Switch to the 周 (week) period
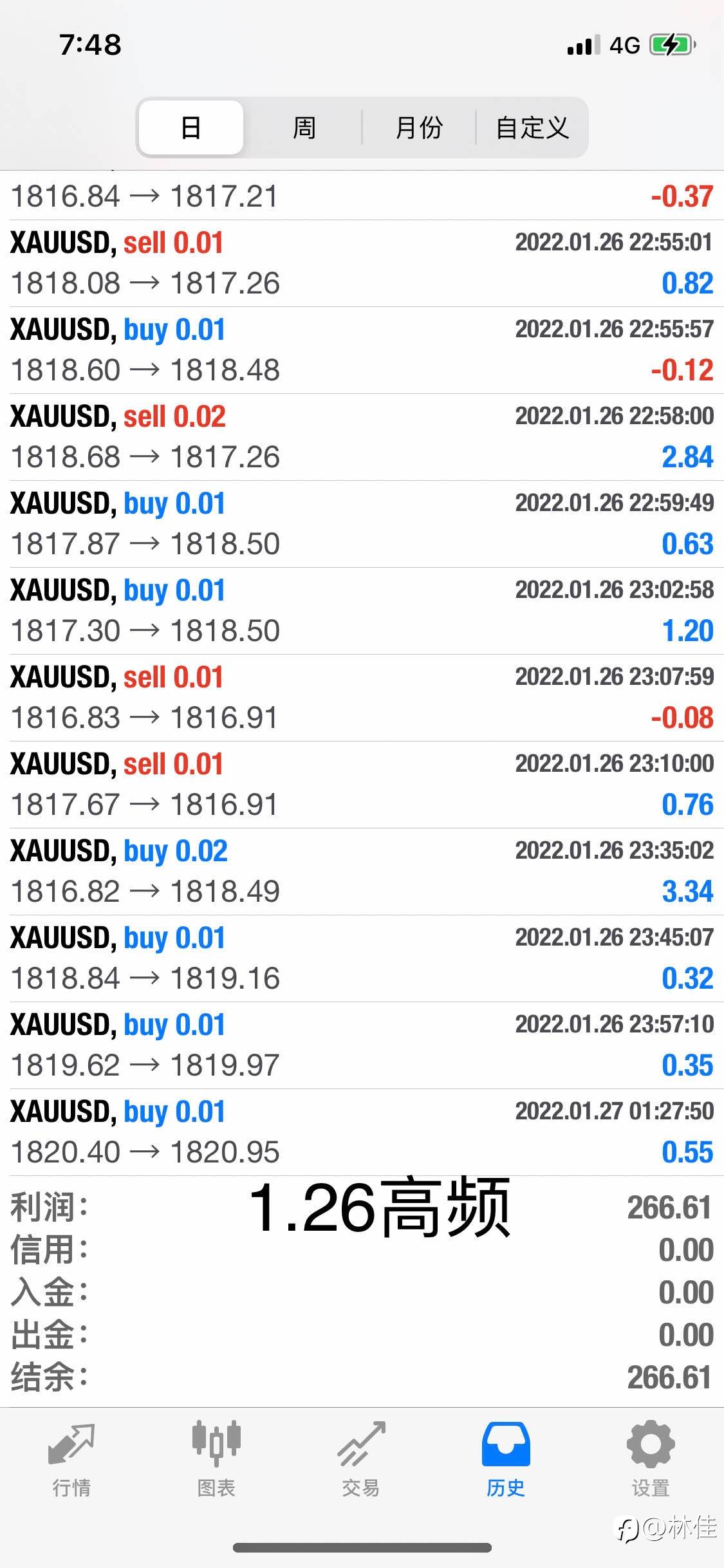 pos(304,127)
